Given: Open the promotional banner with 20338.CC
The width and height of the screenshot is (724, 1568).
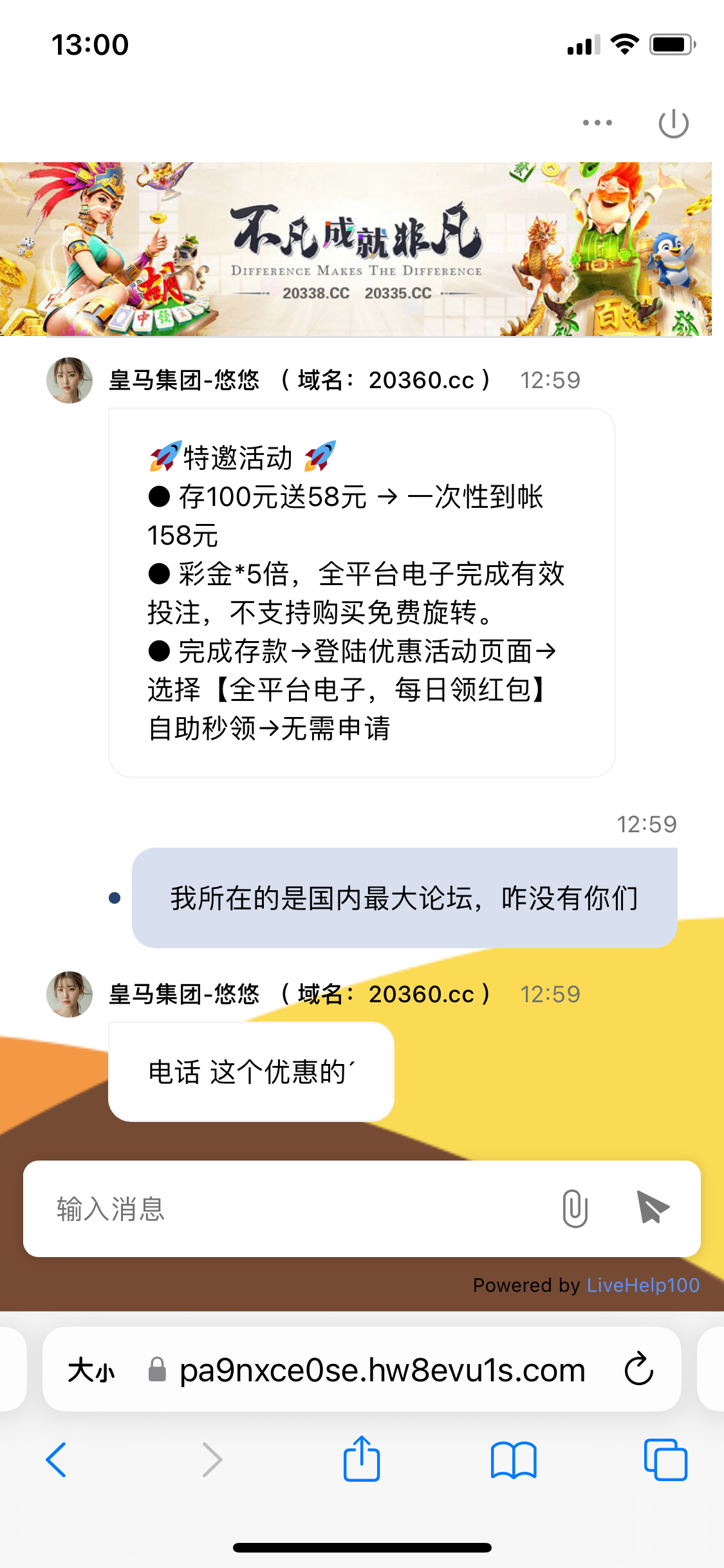Looking at the screenshot, I should [x=356, y=249].
